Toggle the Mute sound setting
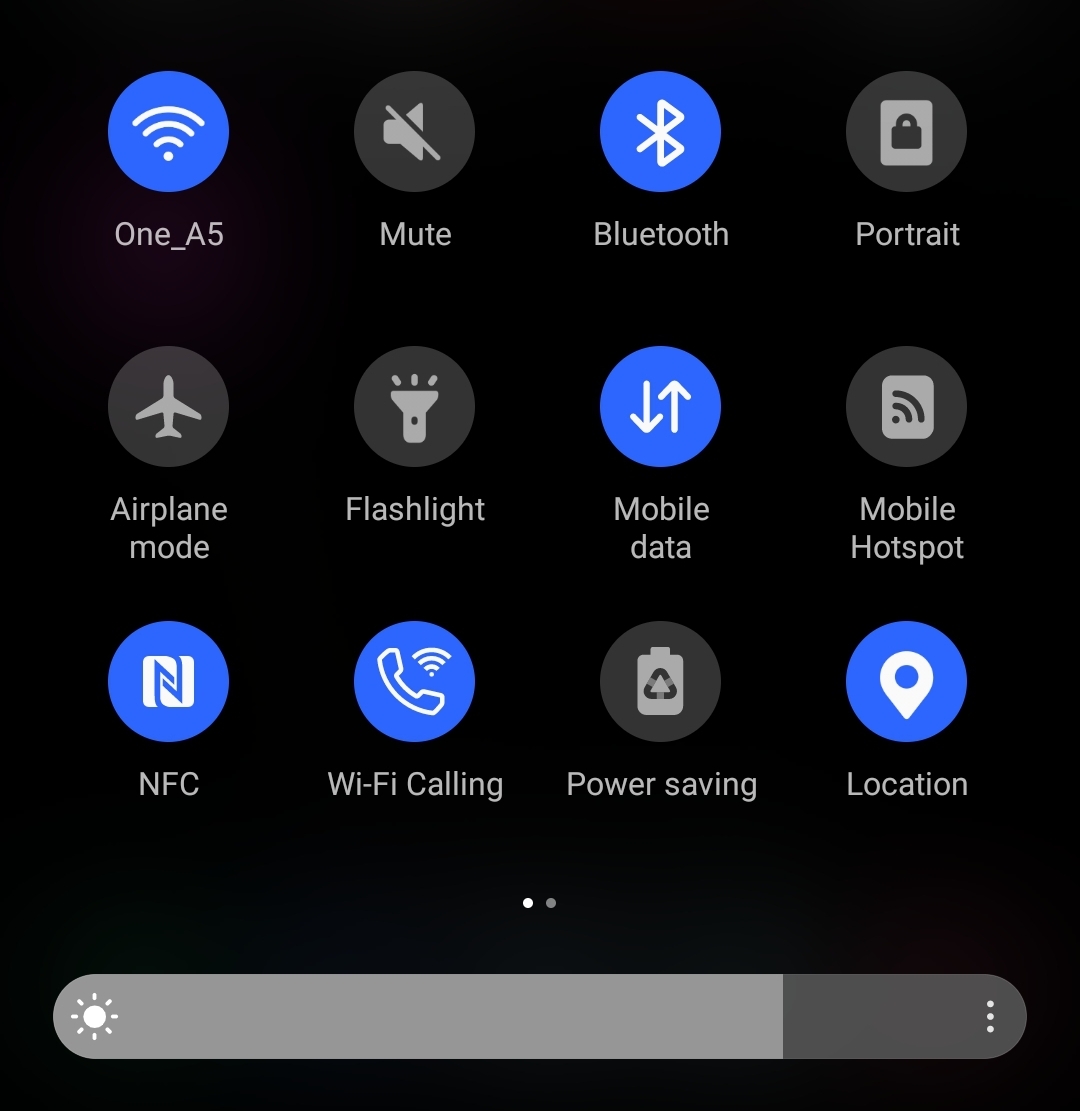1080x1111 pixels. tap(414, 131)
